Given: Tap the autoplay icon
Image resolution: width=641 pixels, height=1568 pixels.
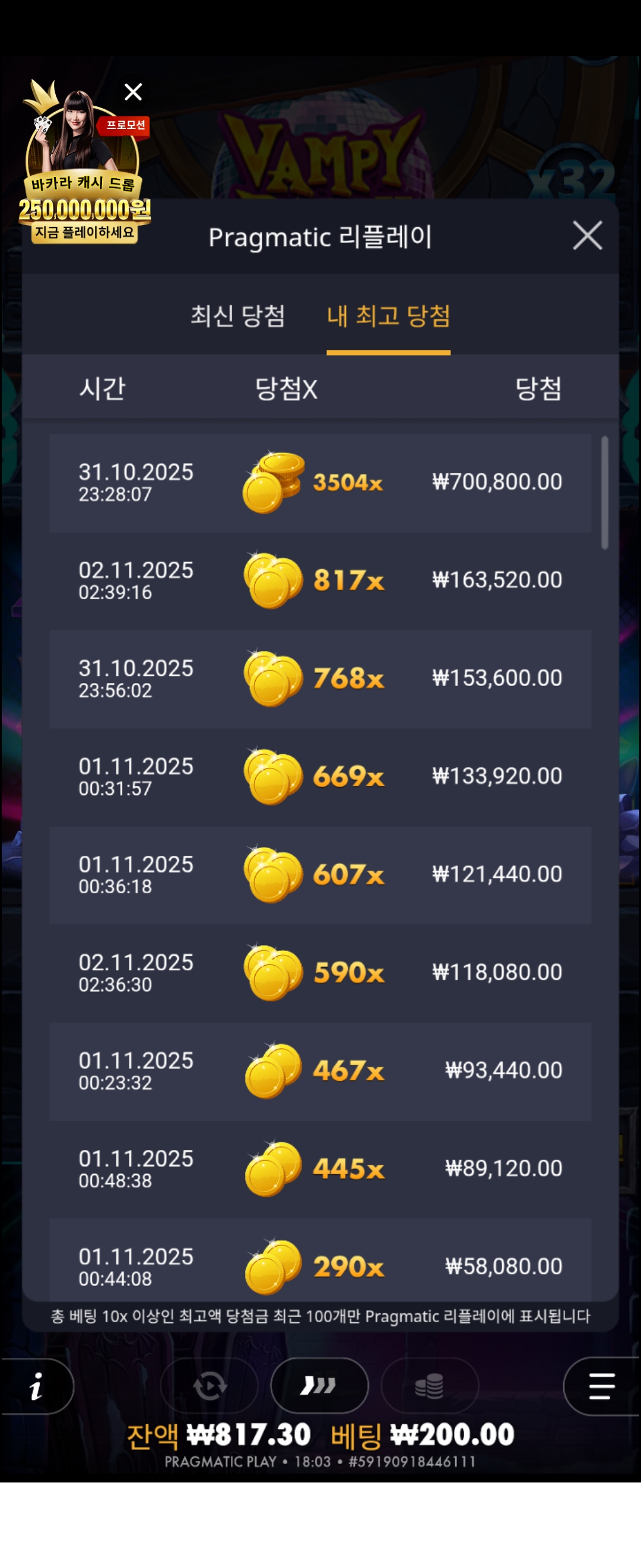Looking at the screenshot, I should 209,1386.
